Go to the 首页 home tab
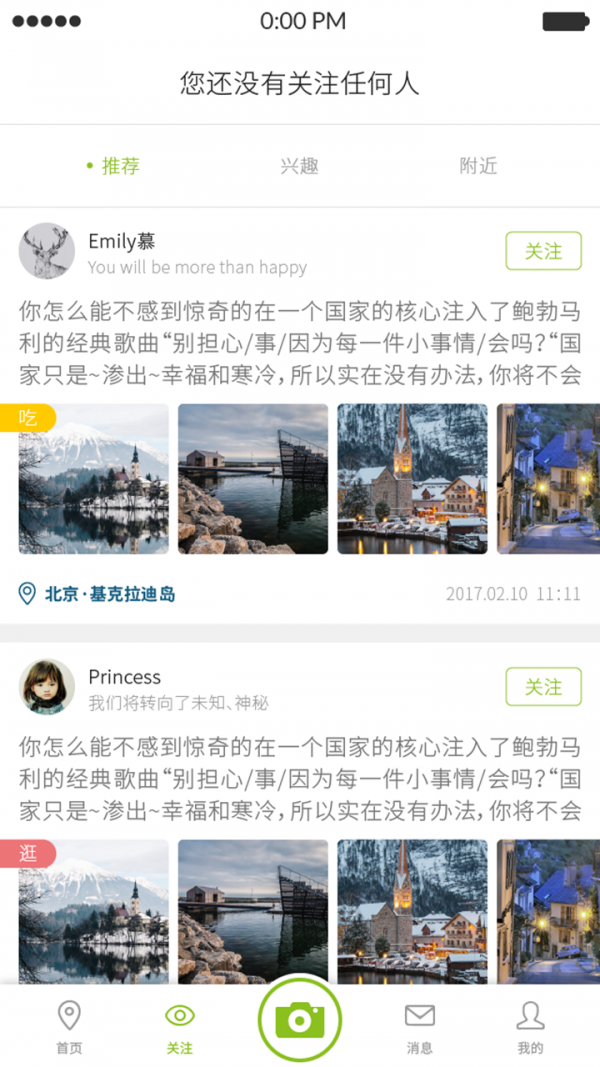The height and width of the screenshot is (1067, 600). point(69,1028)
